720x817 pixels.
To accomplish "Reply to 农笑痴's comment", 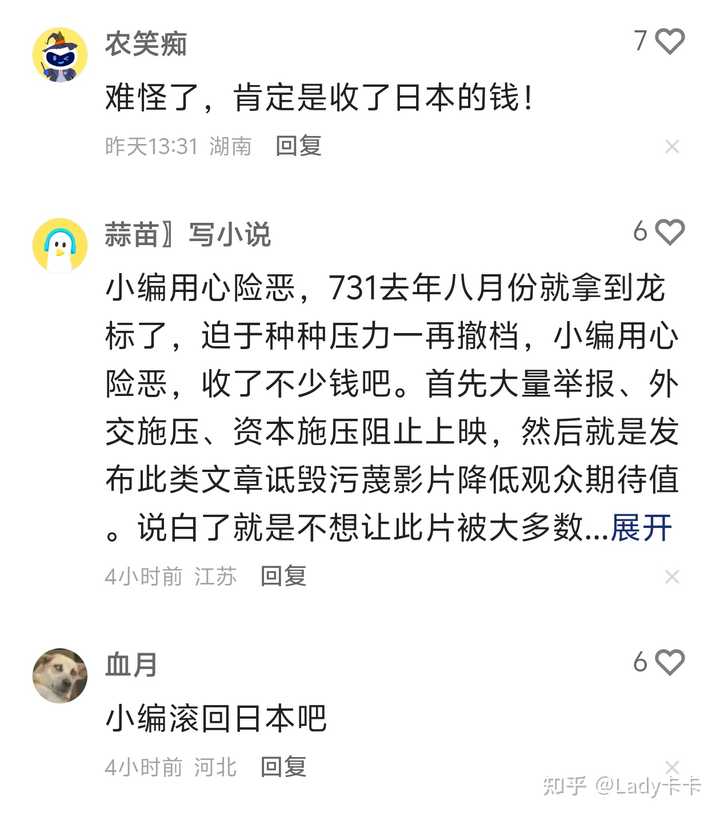I will pos(299,146).
